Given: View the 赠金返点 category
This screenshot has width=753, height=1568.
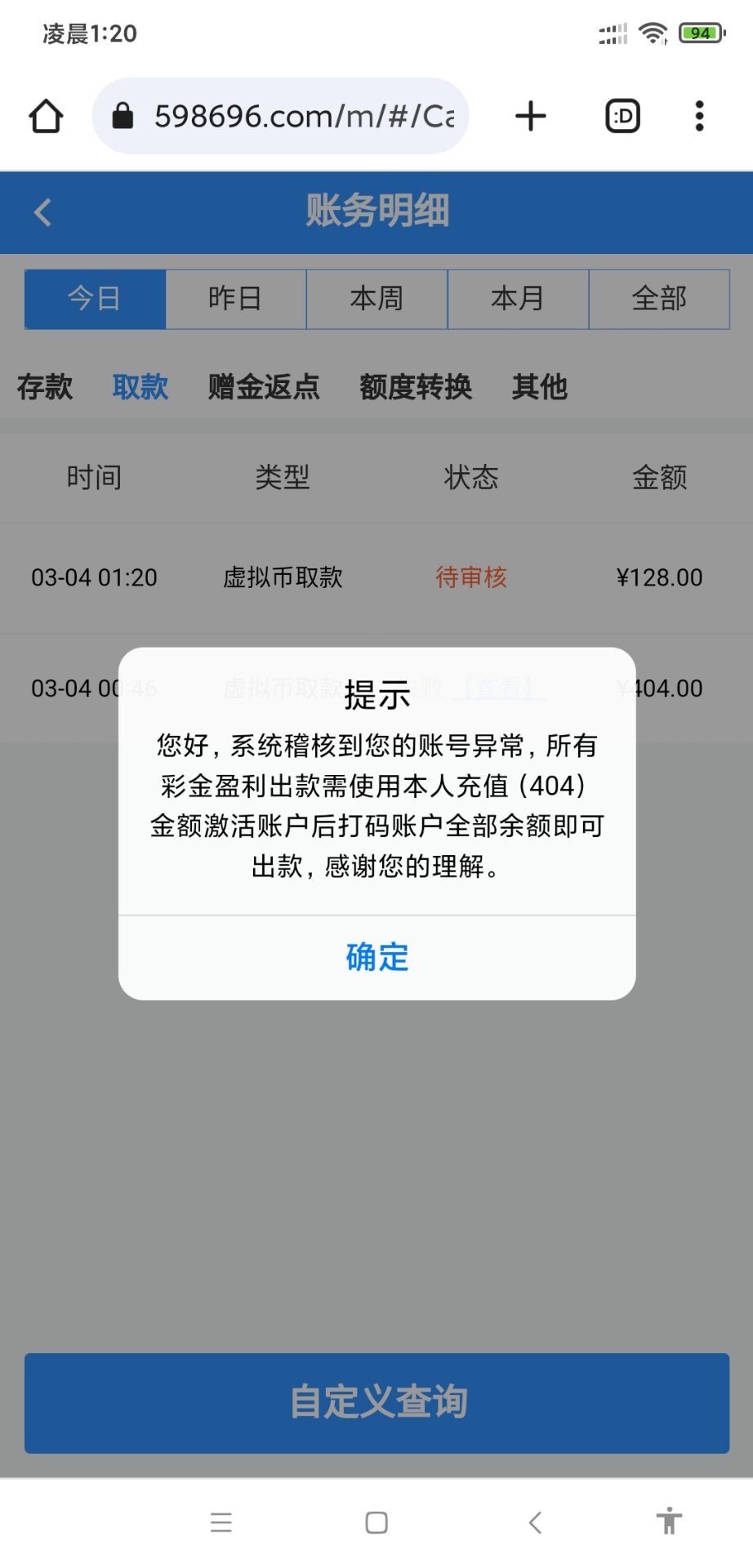Looking at the screenshot, I should coord(264,386).
